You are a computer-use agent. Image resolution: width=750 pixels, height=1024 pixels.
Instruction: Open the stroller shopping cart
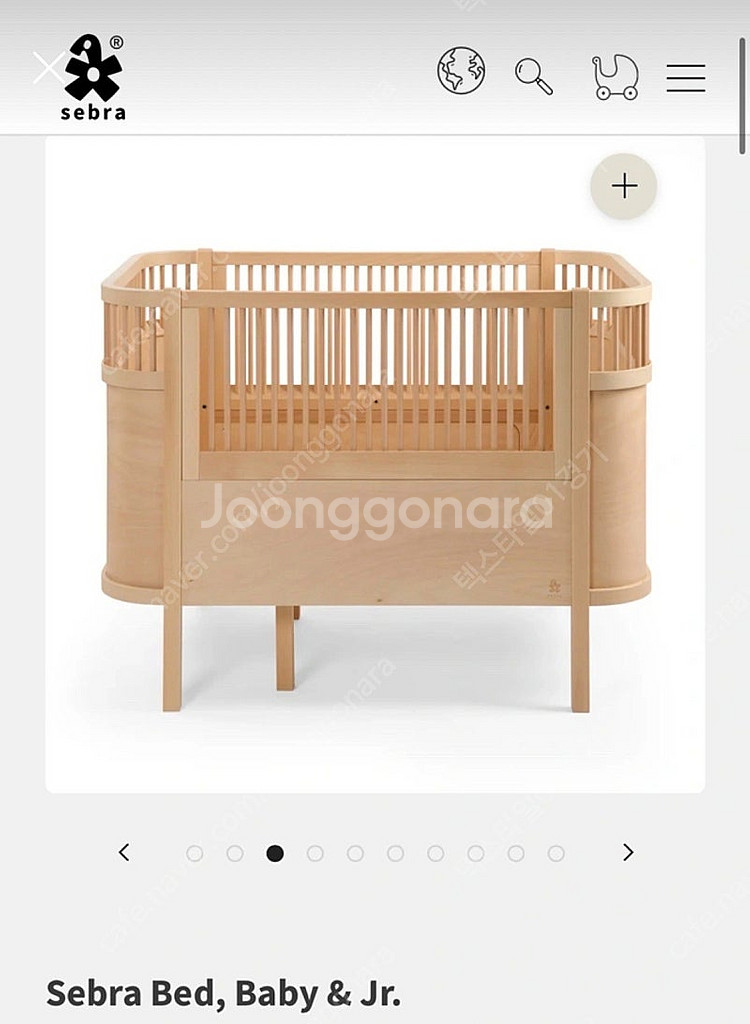(615, 77)
